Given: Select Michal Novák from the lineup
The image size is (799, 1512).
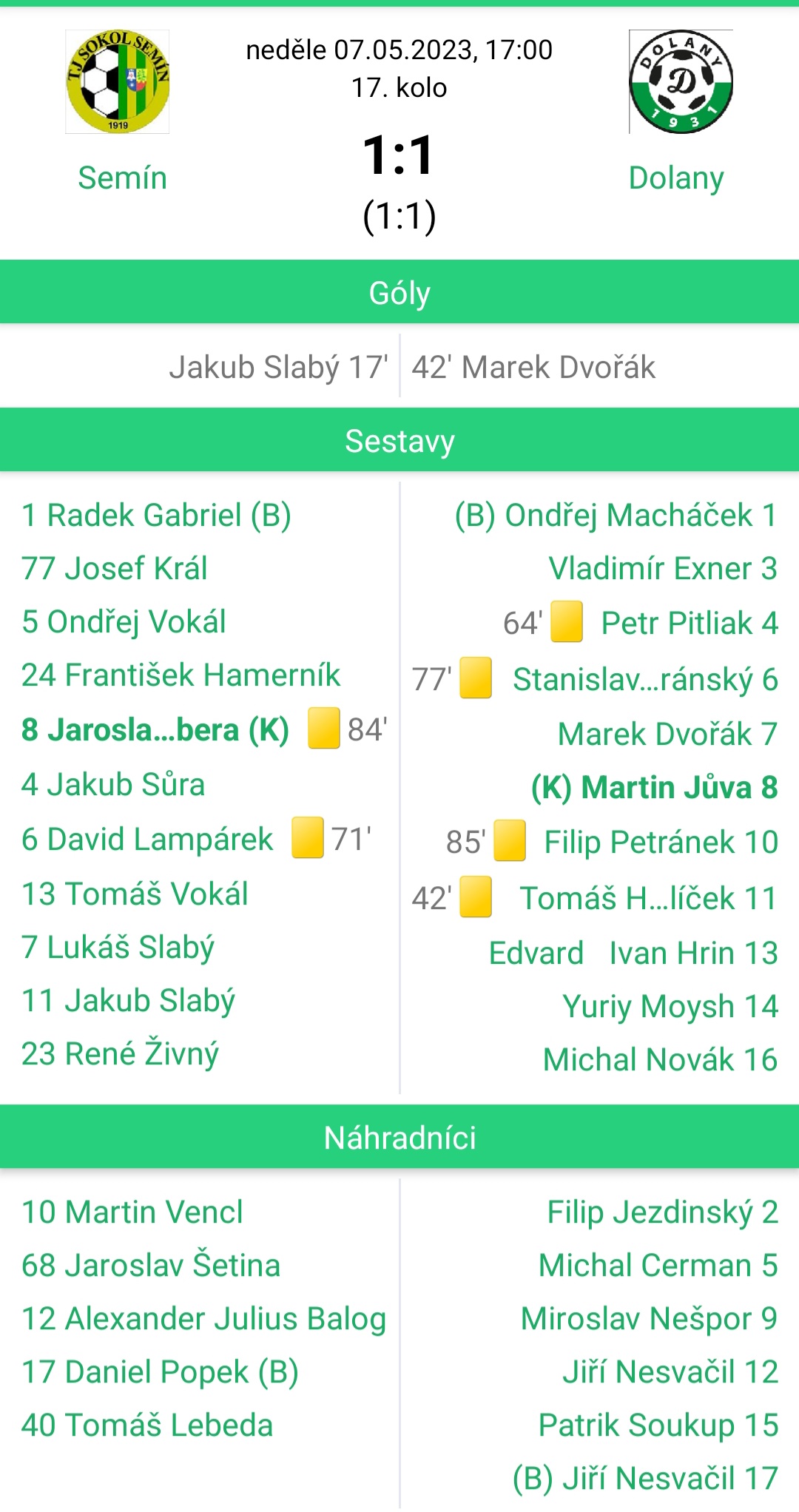Looking at the screenshot, I should coord(660,1060).
